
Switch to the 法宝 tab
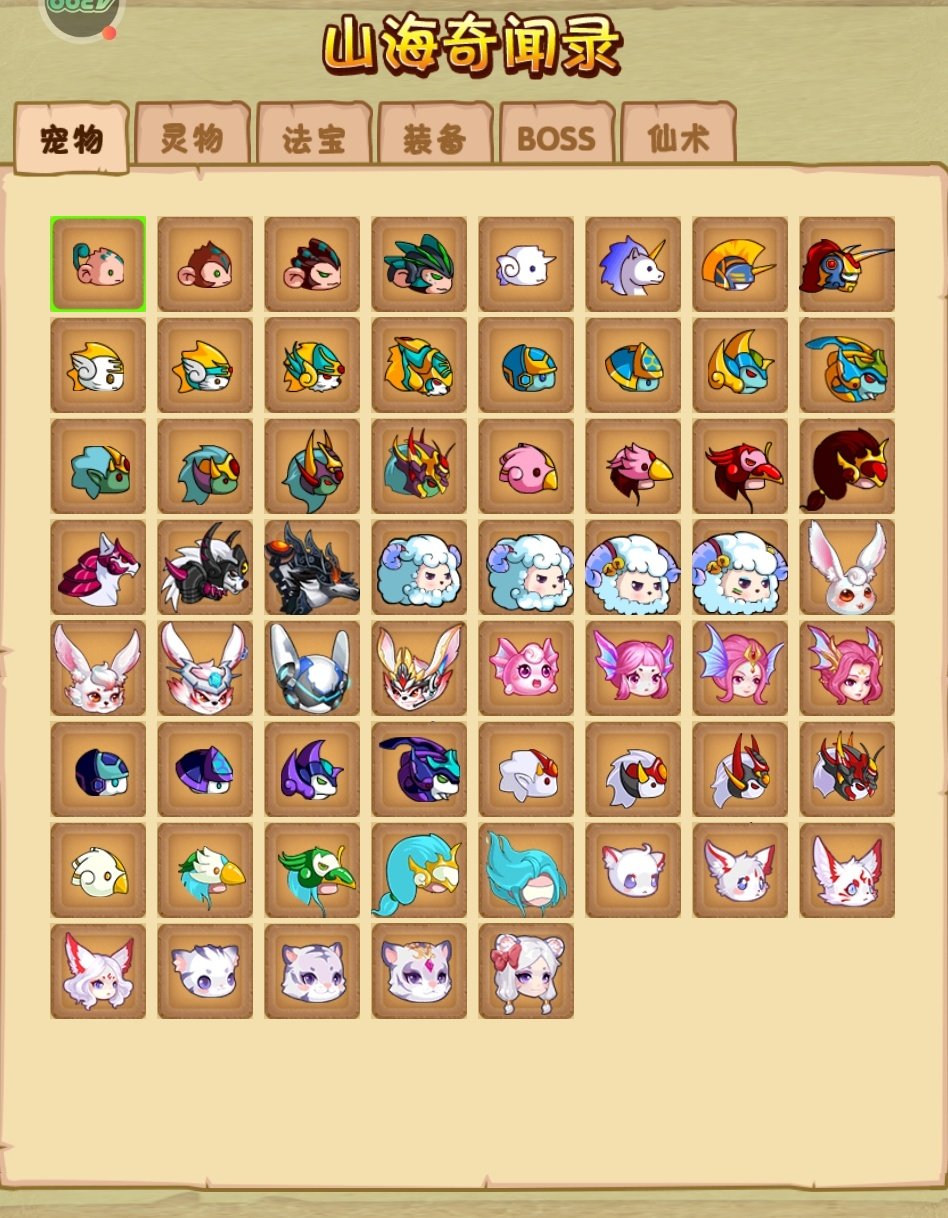(x=314, y=138)
